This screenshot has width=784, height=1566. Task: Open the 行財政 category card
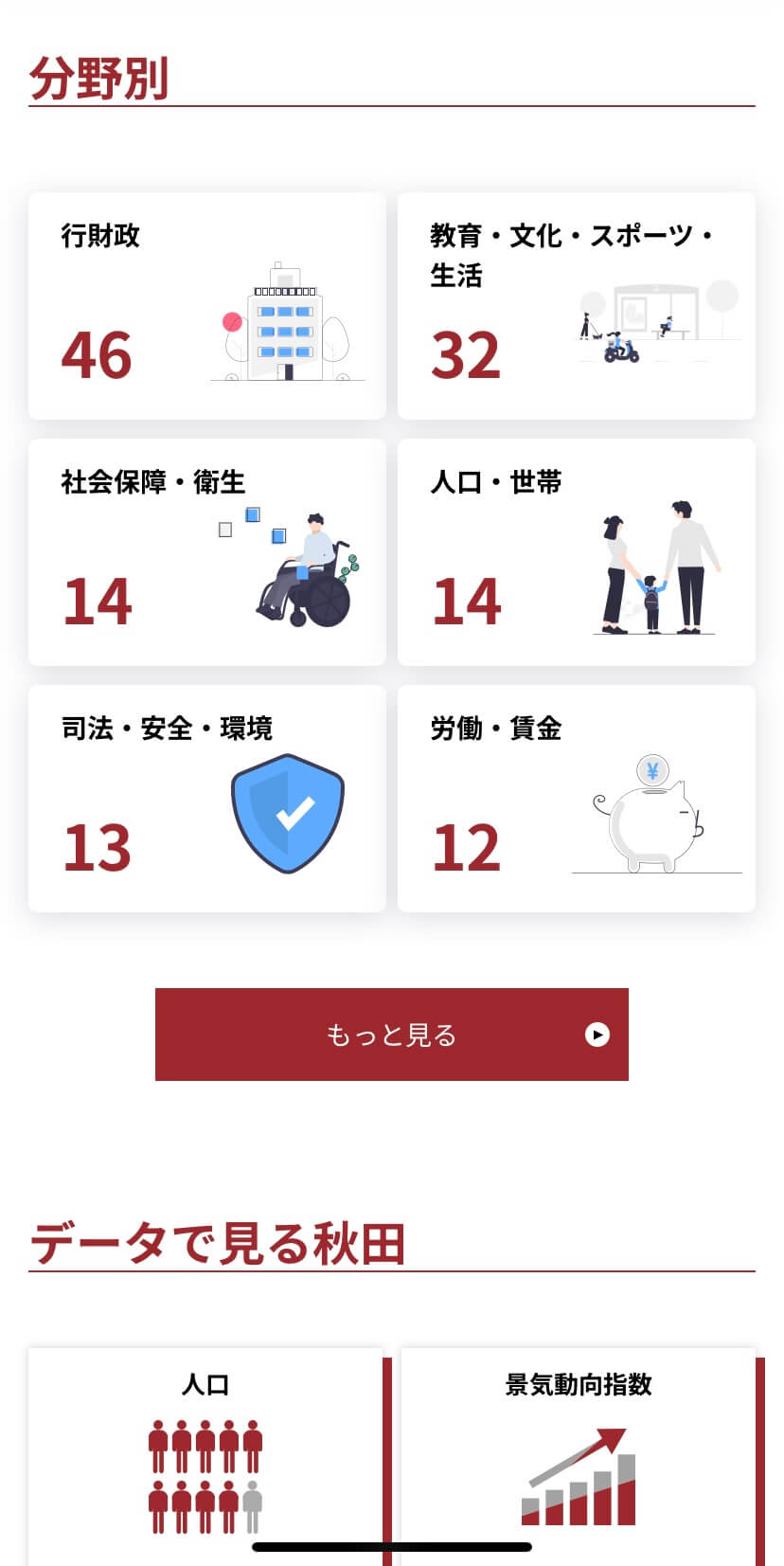[207, 306]
